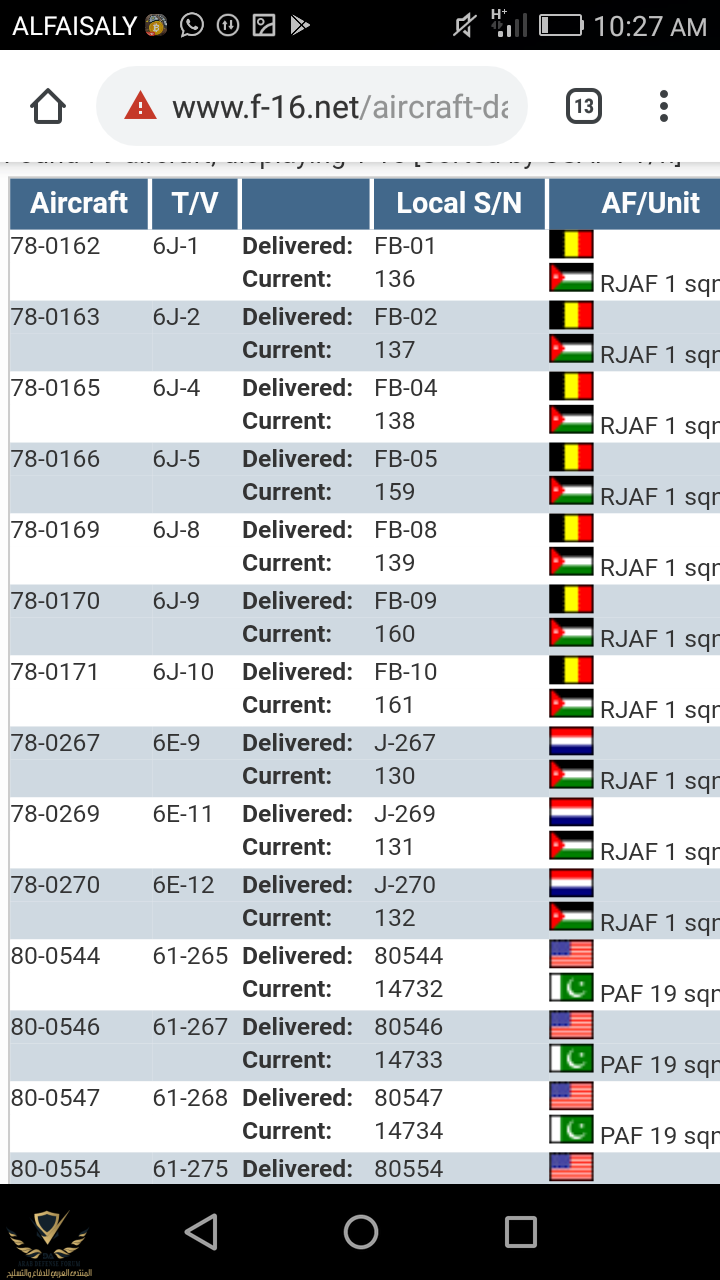Viewport: 720px width, 1280px height.
Task: Open the tab switcher showing 13 tabs
Action: point(584,106)
